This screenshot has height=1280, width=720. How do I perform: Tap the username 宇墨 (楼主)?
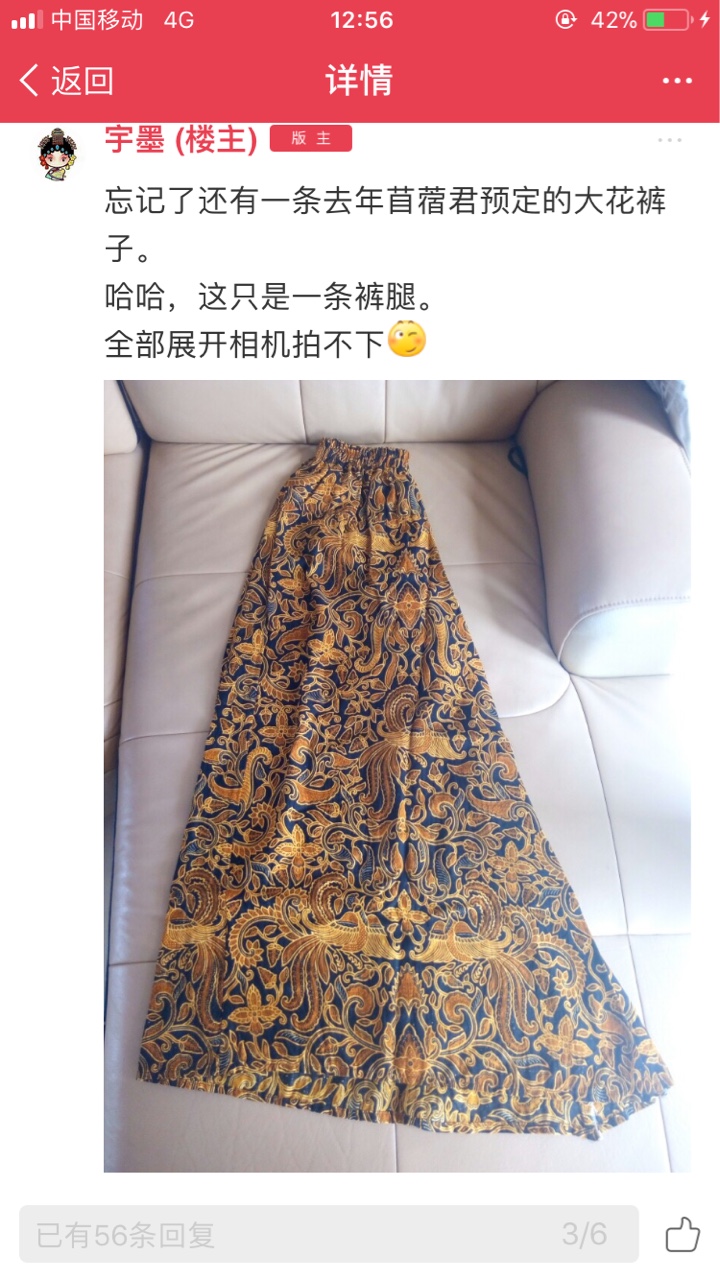pos(181,140)
